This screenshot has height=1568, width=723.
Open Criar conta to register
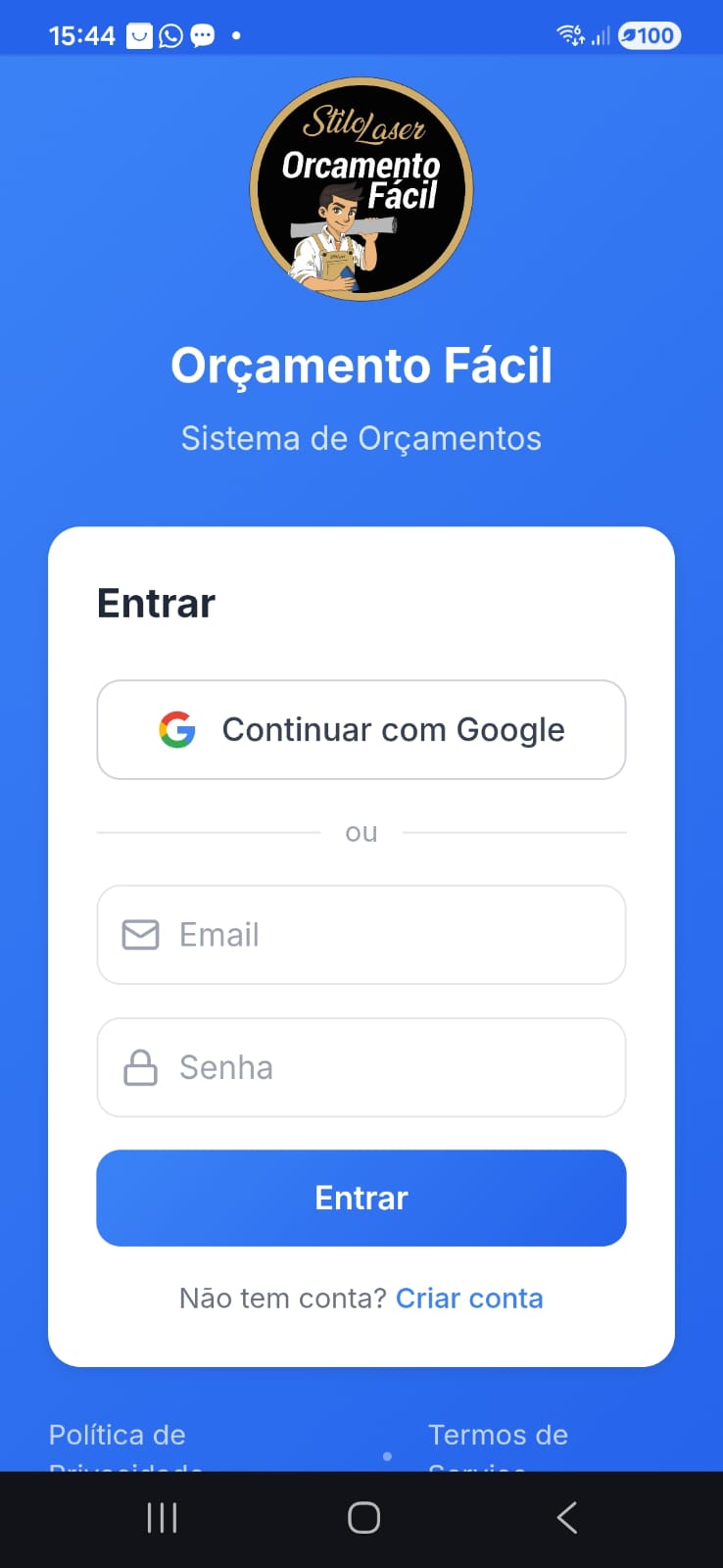click(469, 1298)
